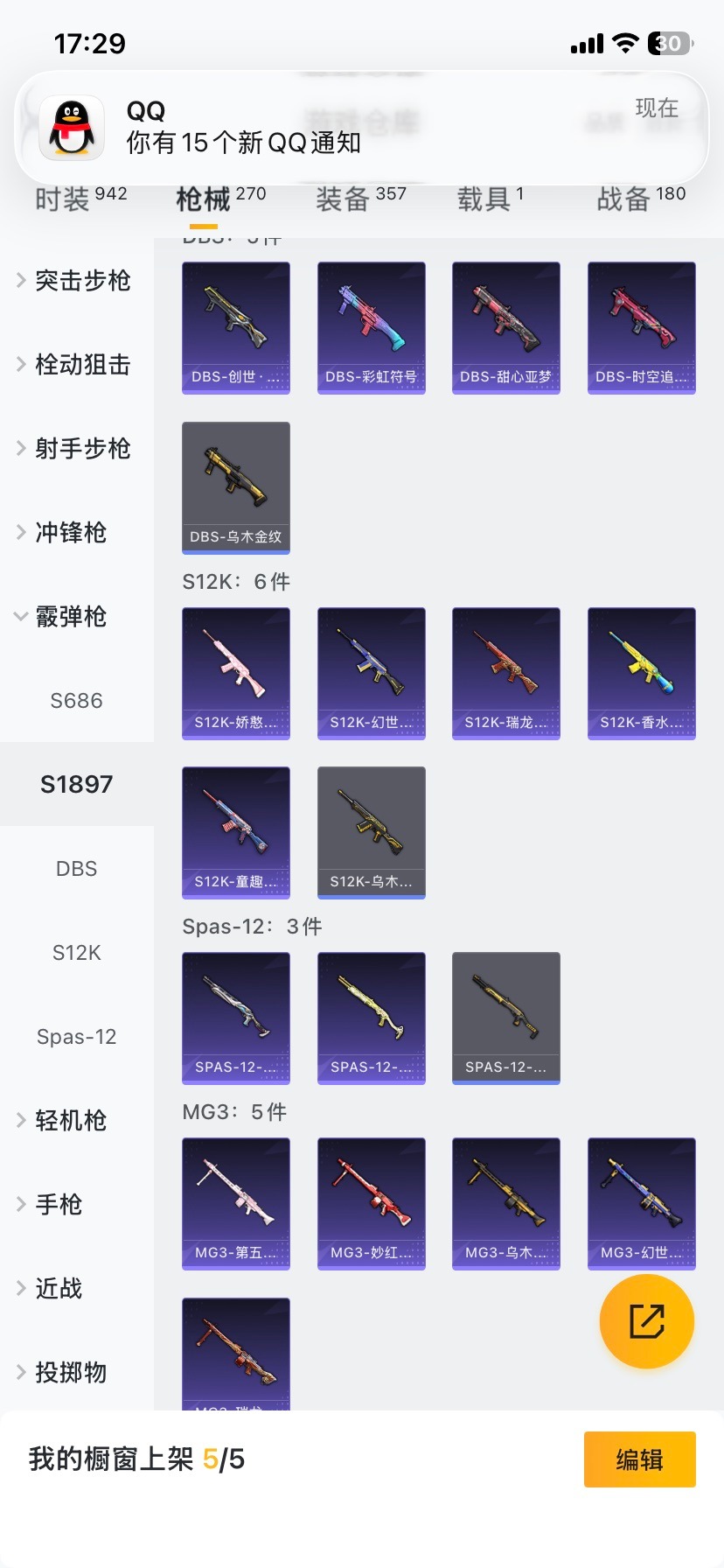724x1568 pixels.
Task: View the MG3-妙红 skin tile
Action: (x=371, y=1204)
